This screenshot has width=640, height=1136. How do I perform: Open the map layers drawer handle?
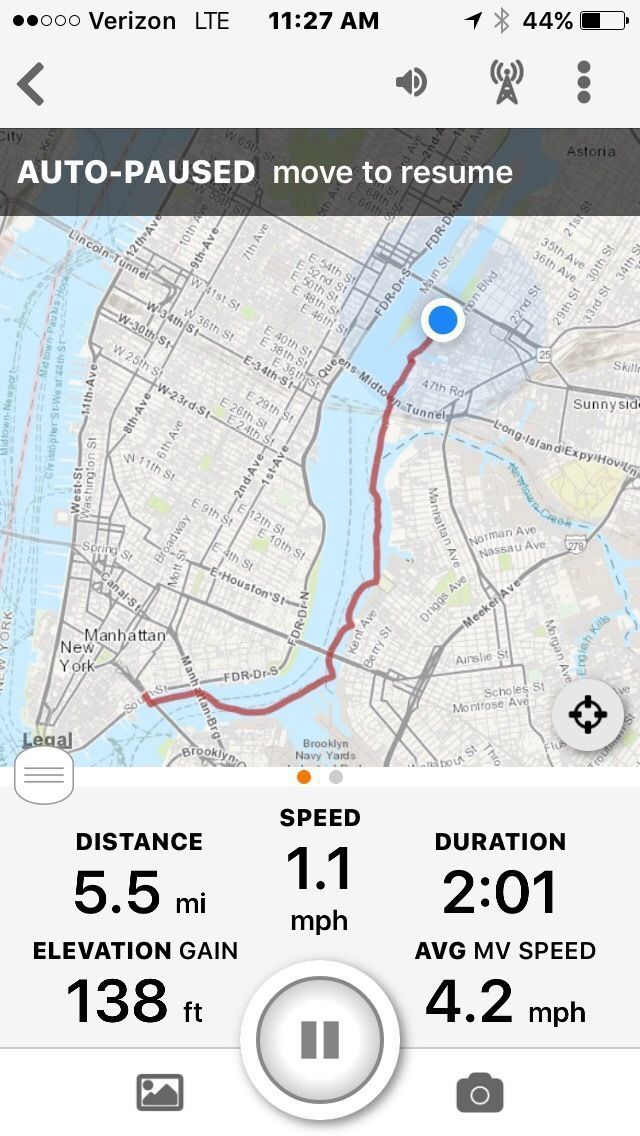pyautogui.click(x=44, y=774)
